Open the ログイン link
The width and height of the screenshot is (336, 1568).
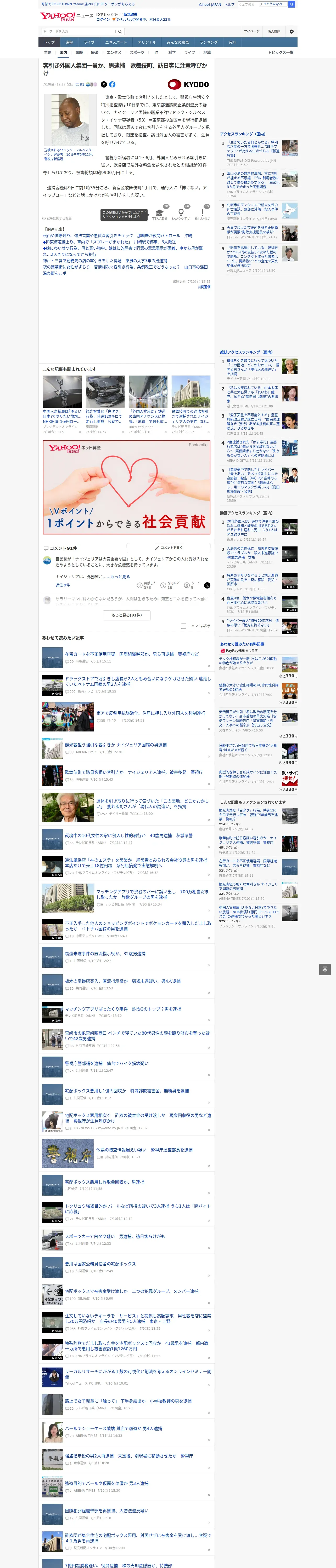point(103,20)
